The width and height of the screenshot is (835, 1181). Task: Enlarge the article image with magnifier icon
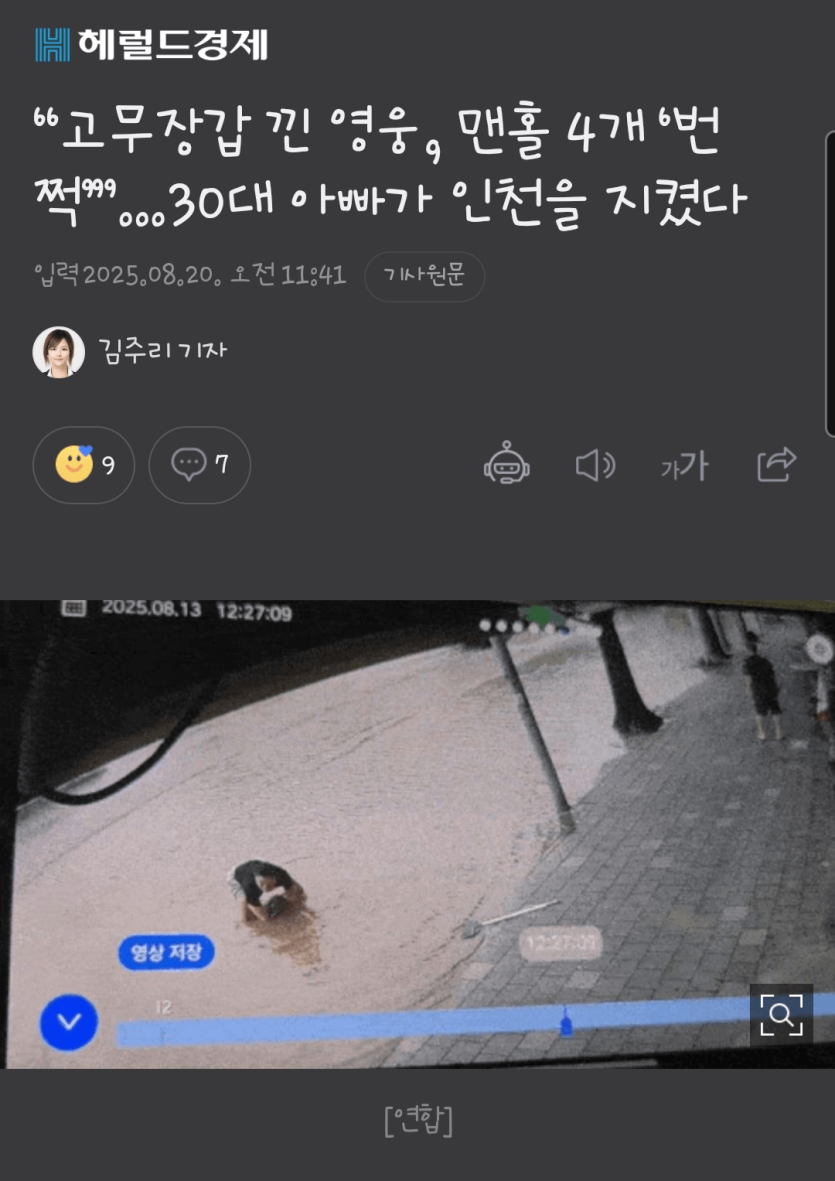(x=781, y=1015)
